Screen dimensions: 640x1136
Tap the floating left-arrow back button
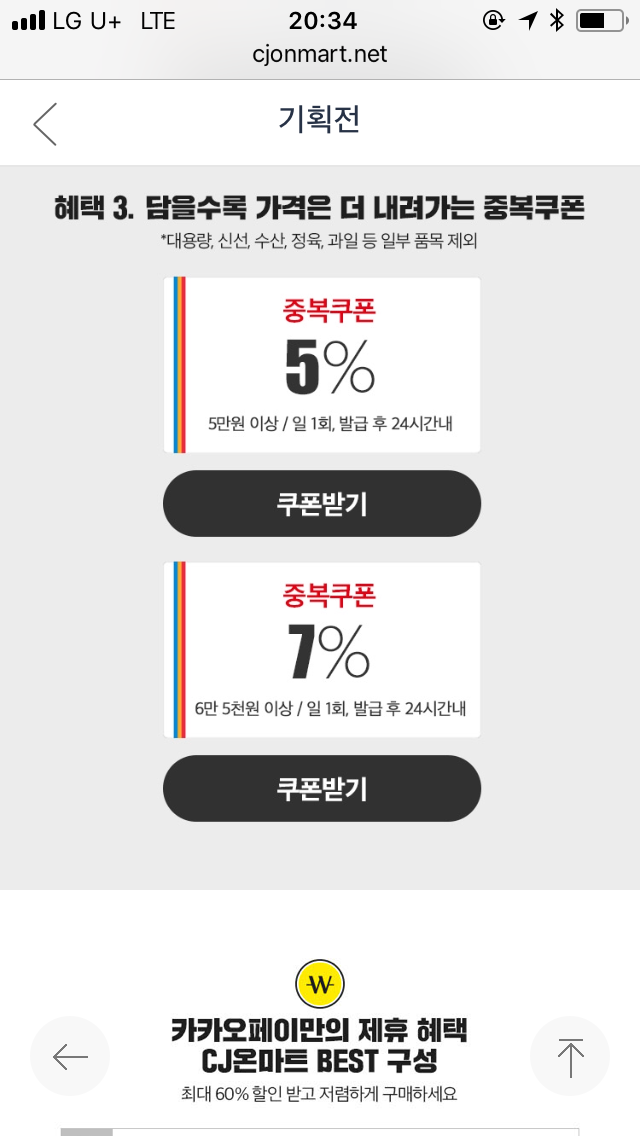pyautogui.click(x=70, y=1056)
